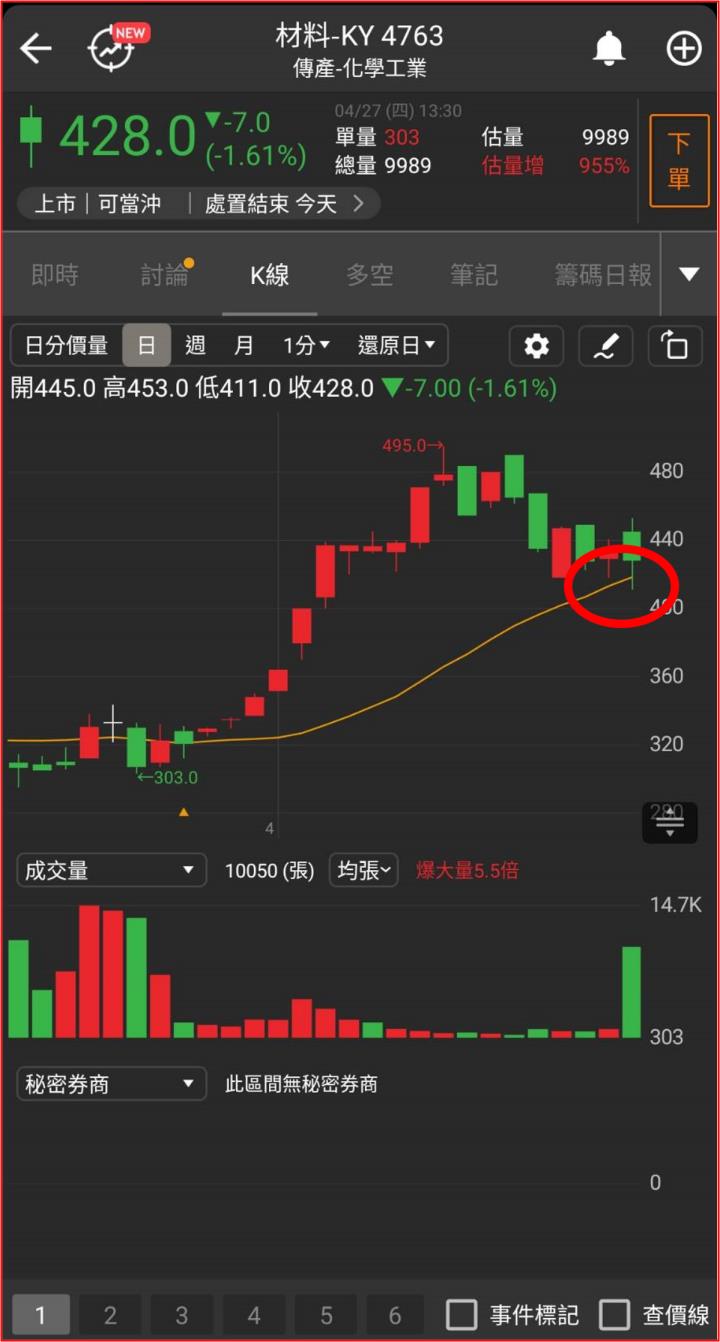Viewport: 720px width, 1342px height.
Task: Go to page 2 of indicators
Action: coord(110,1315)
